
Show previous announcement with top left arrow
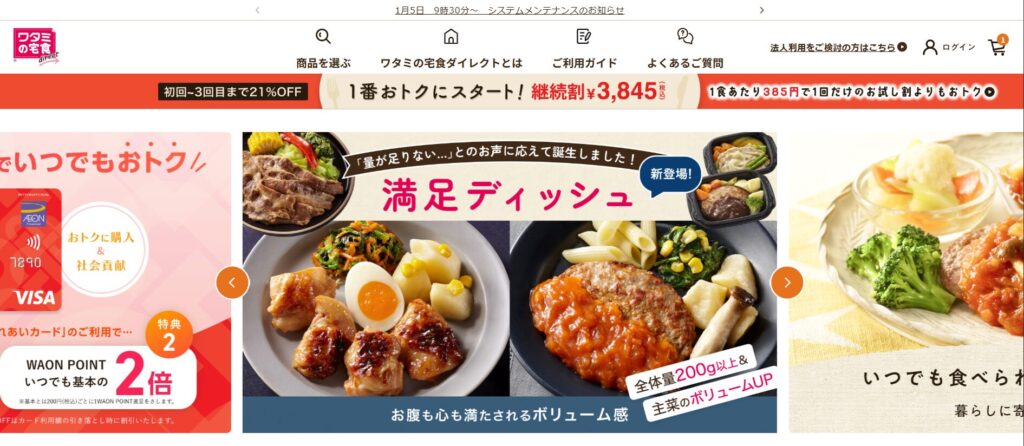coord(257,10)
